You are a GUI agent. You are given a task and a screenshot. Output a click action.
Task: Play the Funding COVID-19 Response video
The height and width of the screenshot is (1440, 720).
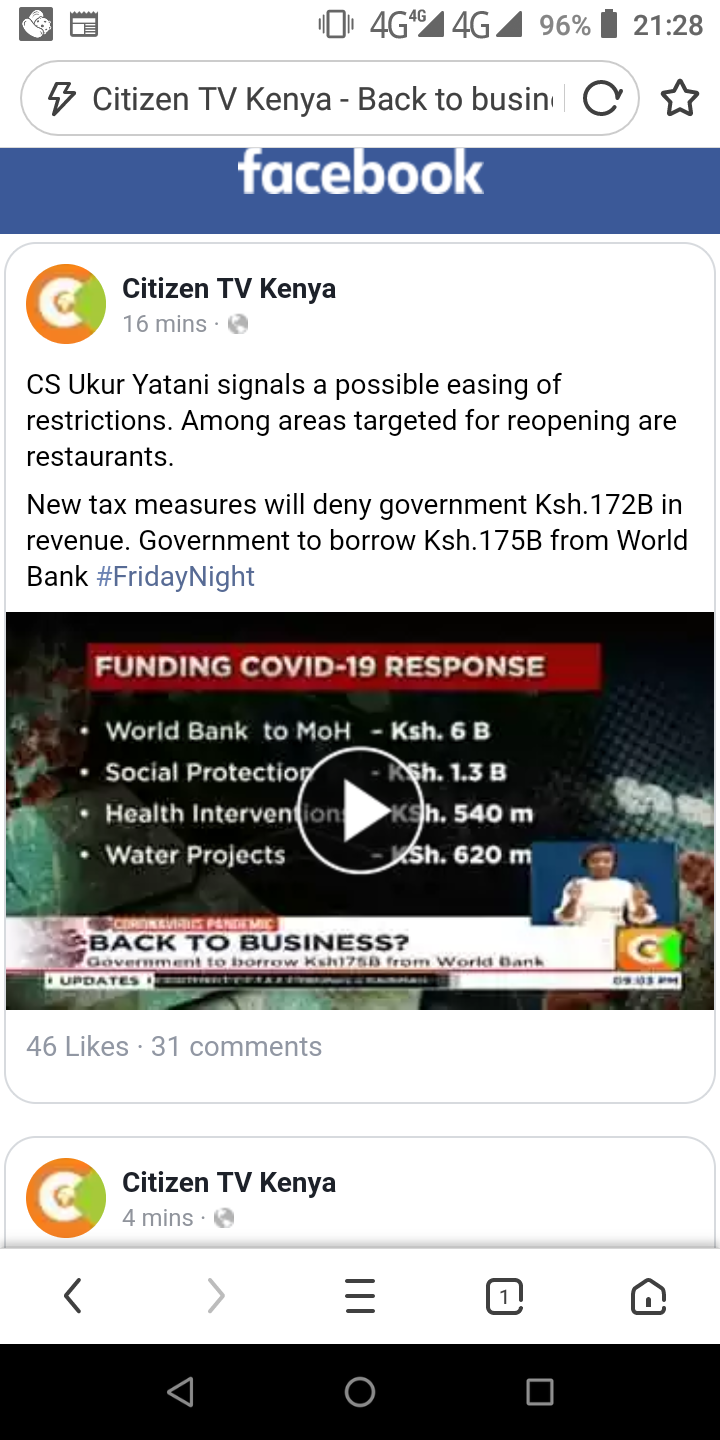[x=359, y=811]
